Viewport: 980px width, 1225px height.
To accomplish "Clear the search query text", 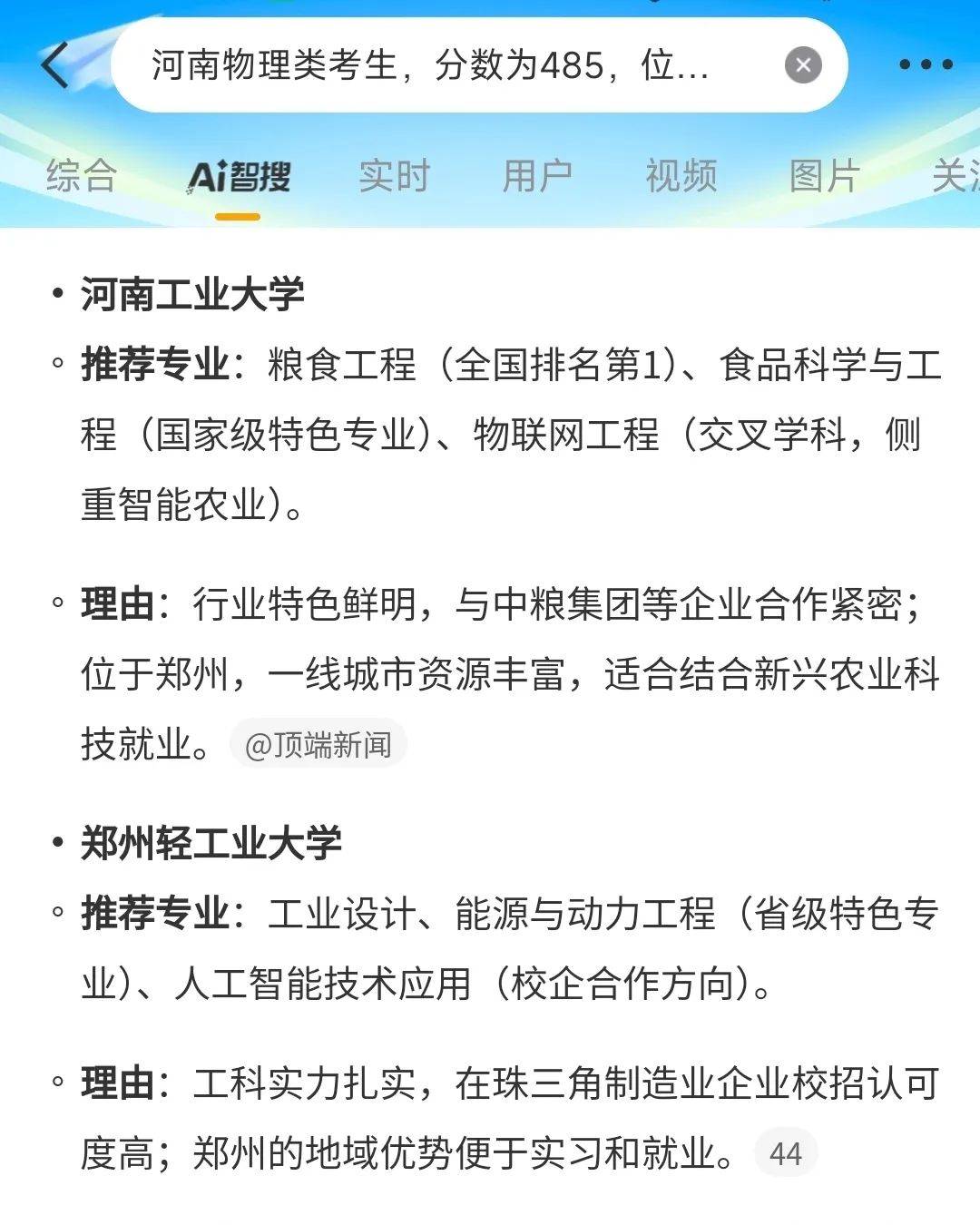I will point(802,65).
